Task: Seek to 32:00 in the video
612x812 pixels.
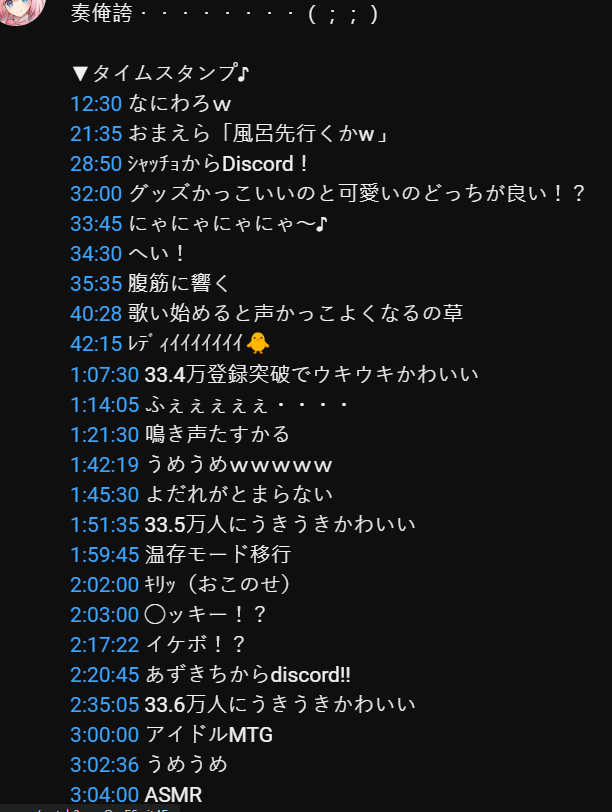Action: (x=96, y=193)
